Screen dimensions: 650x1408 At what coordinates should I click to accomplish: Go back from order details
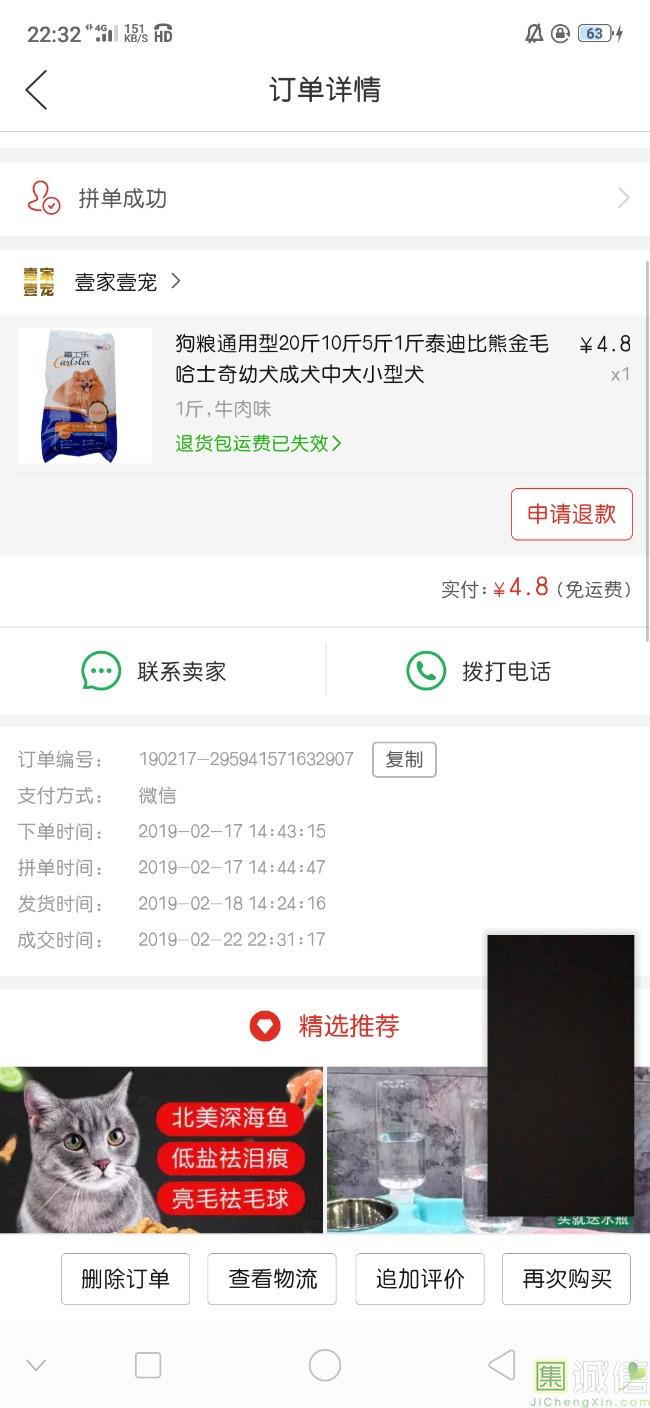click(36, 90)
